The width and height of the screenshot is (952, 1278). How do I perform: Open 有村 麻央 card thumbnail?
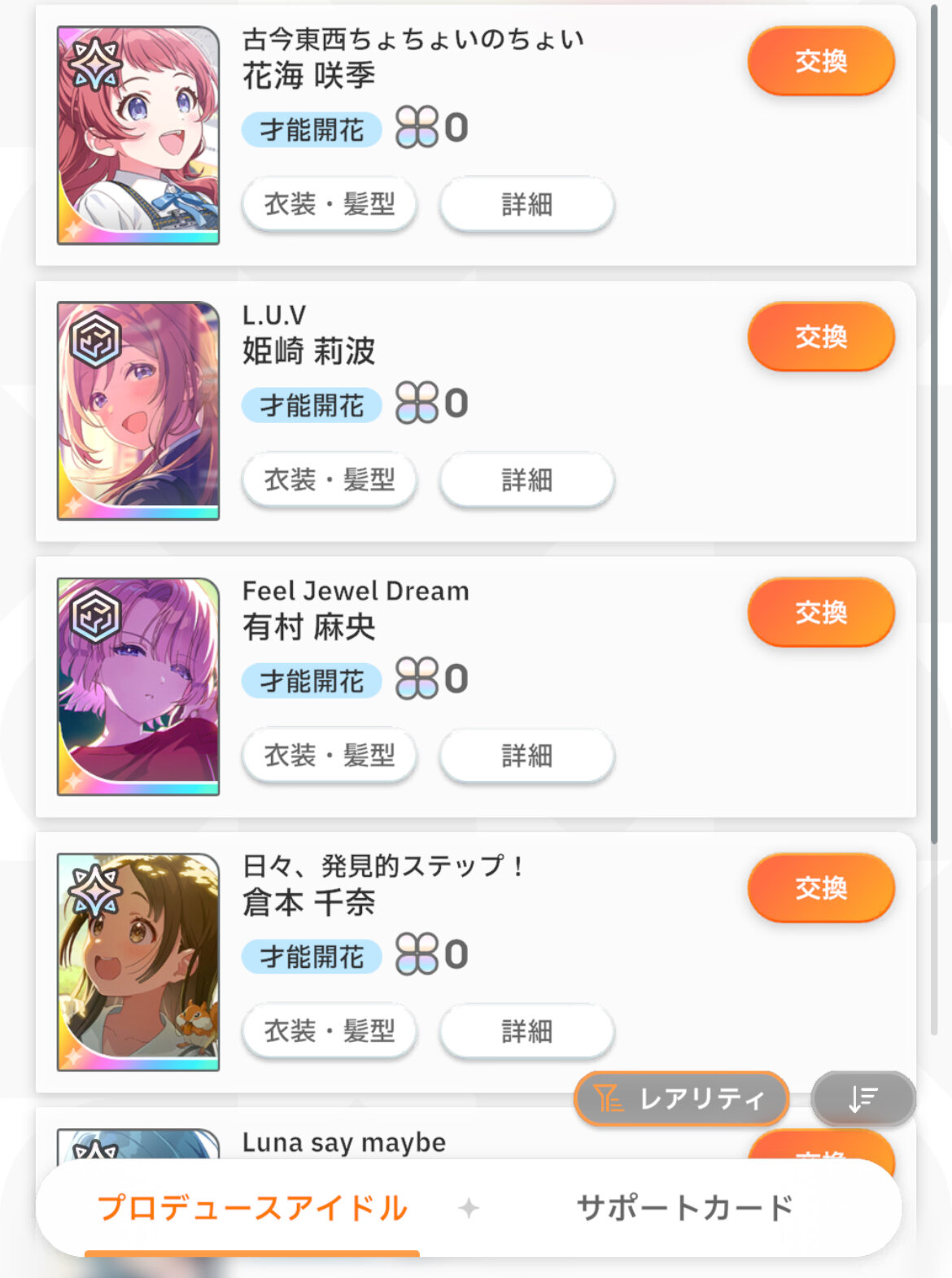(x=138, y=687)
